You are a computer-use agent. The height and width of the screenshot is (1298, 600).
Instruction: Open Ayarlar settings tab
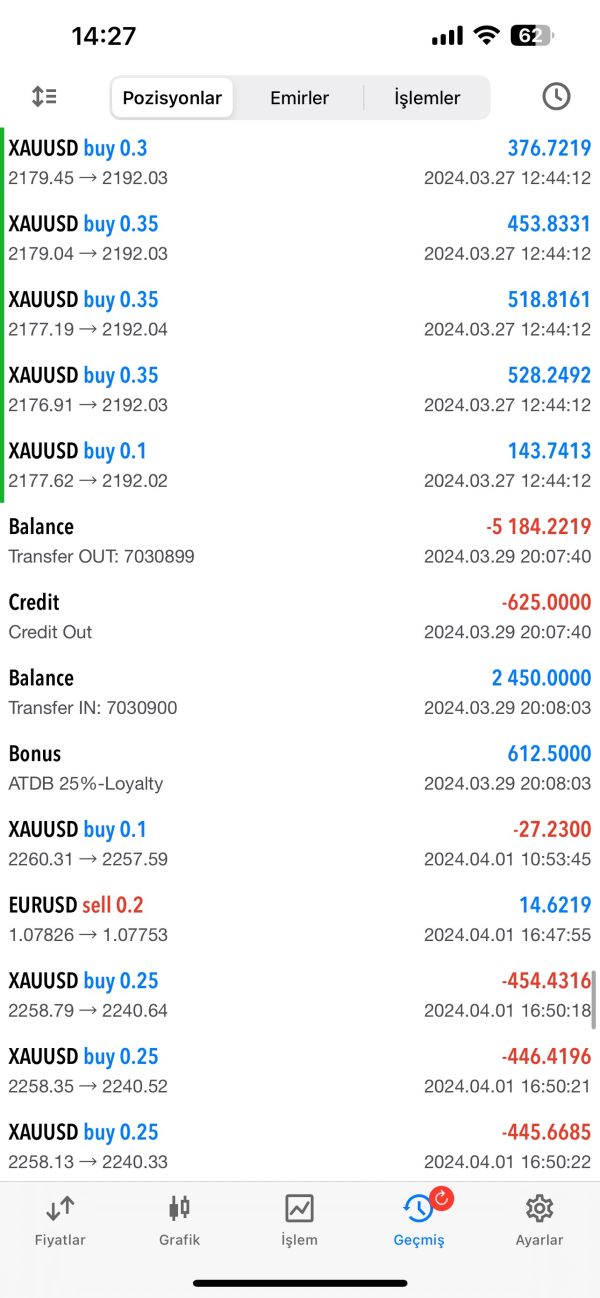click(x=539, y=1220)
